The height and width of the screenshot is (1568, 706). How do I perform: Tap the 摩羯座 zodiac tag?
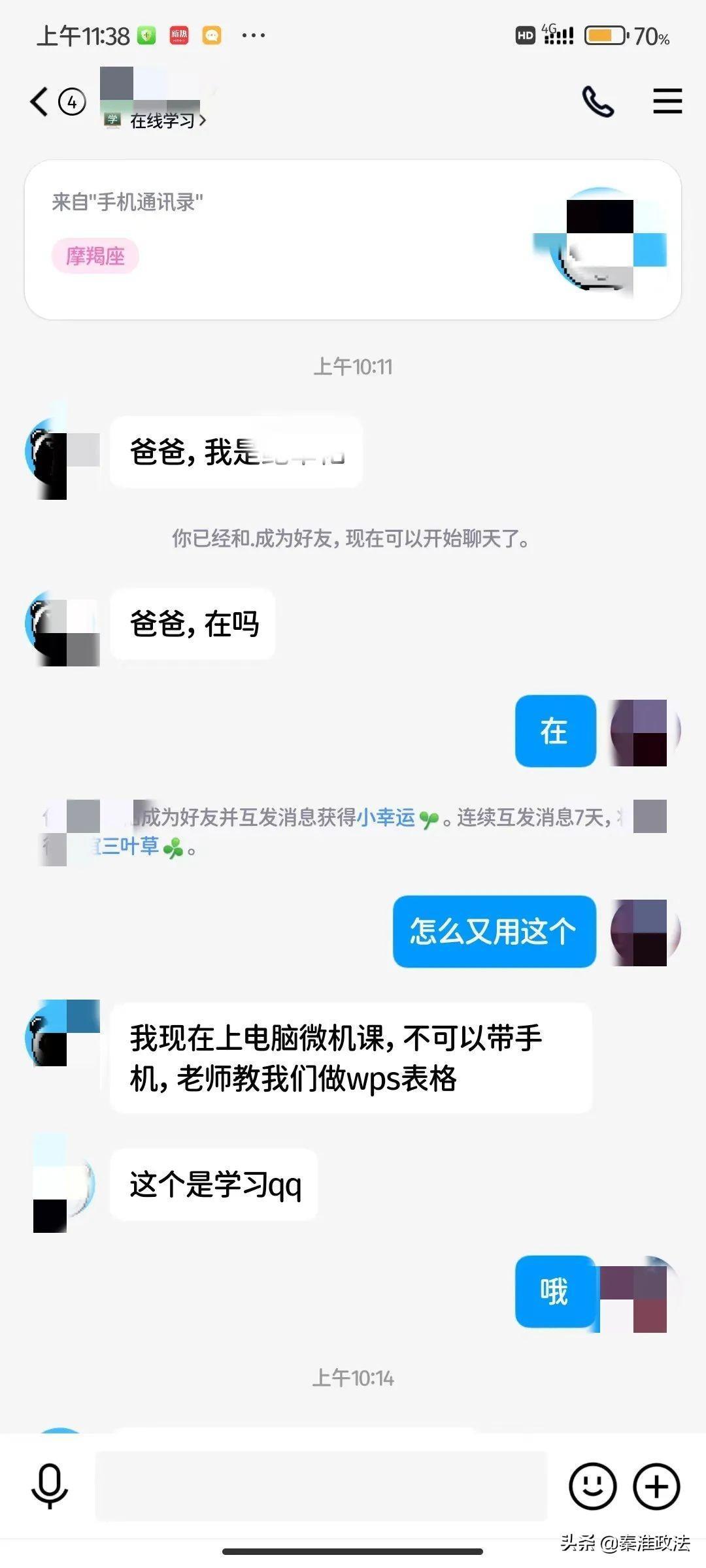pos(95,256)
